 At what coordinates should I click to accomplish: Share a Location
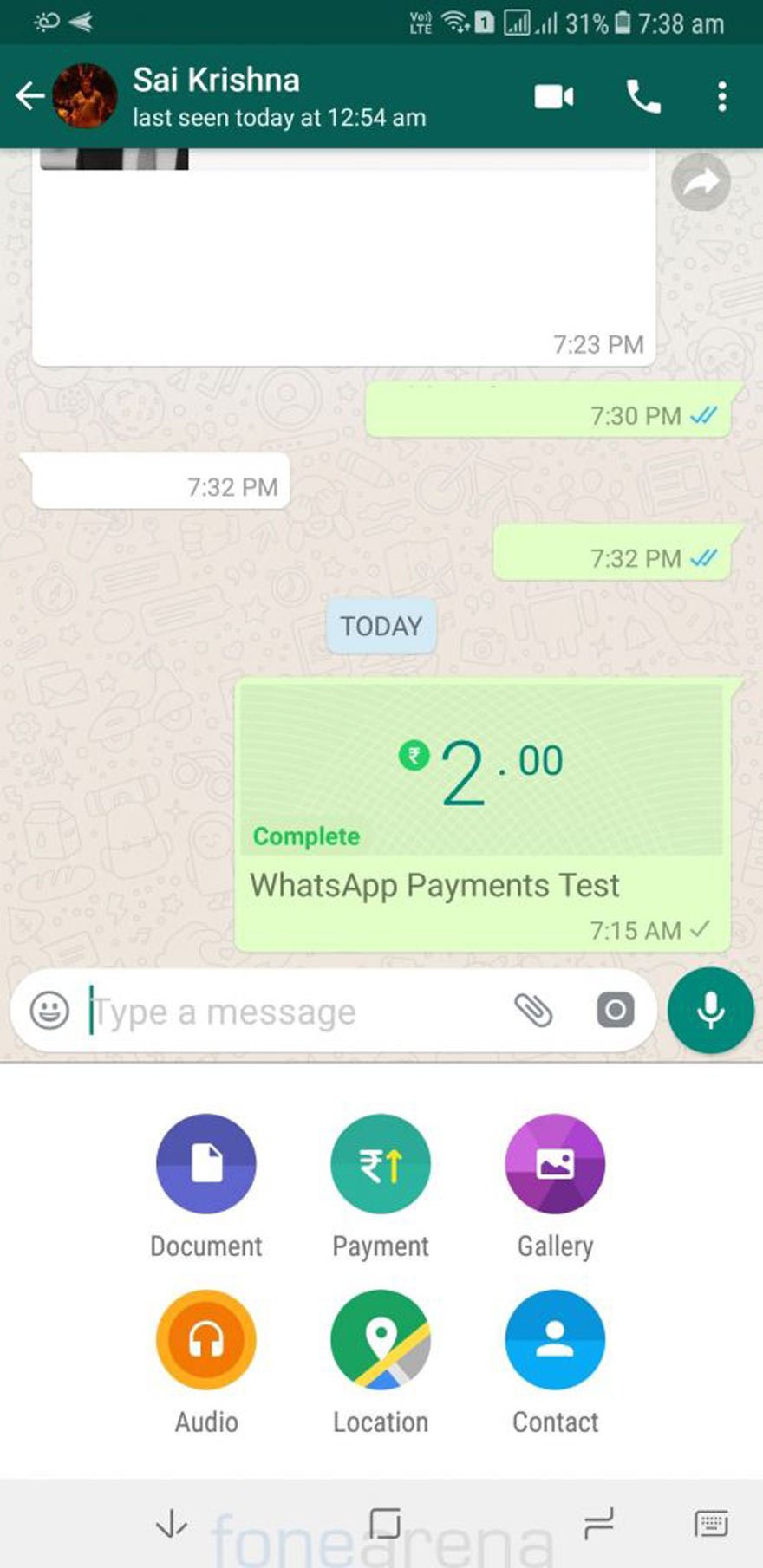pyautogui.click(x=381, y=1340)
